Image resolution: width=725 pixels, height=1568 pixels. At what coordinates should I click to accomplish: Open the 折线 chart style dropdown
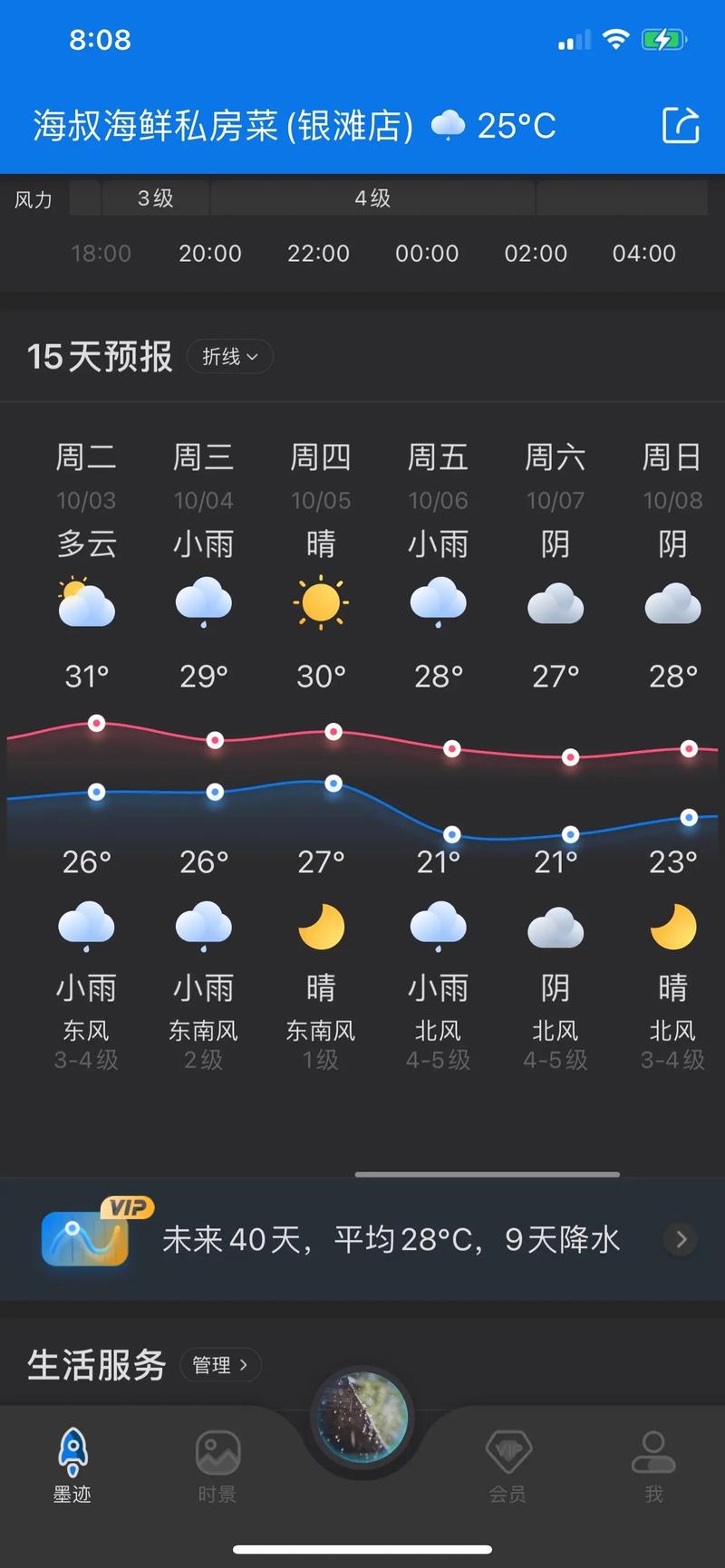pyautogui.click(x=229, y=357)
